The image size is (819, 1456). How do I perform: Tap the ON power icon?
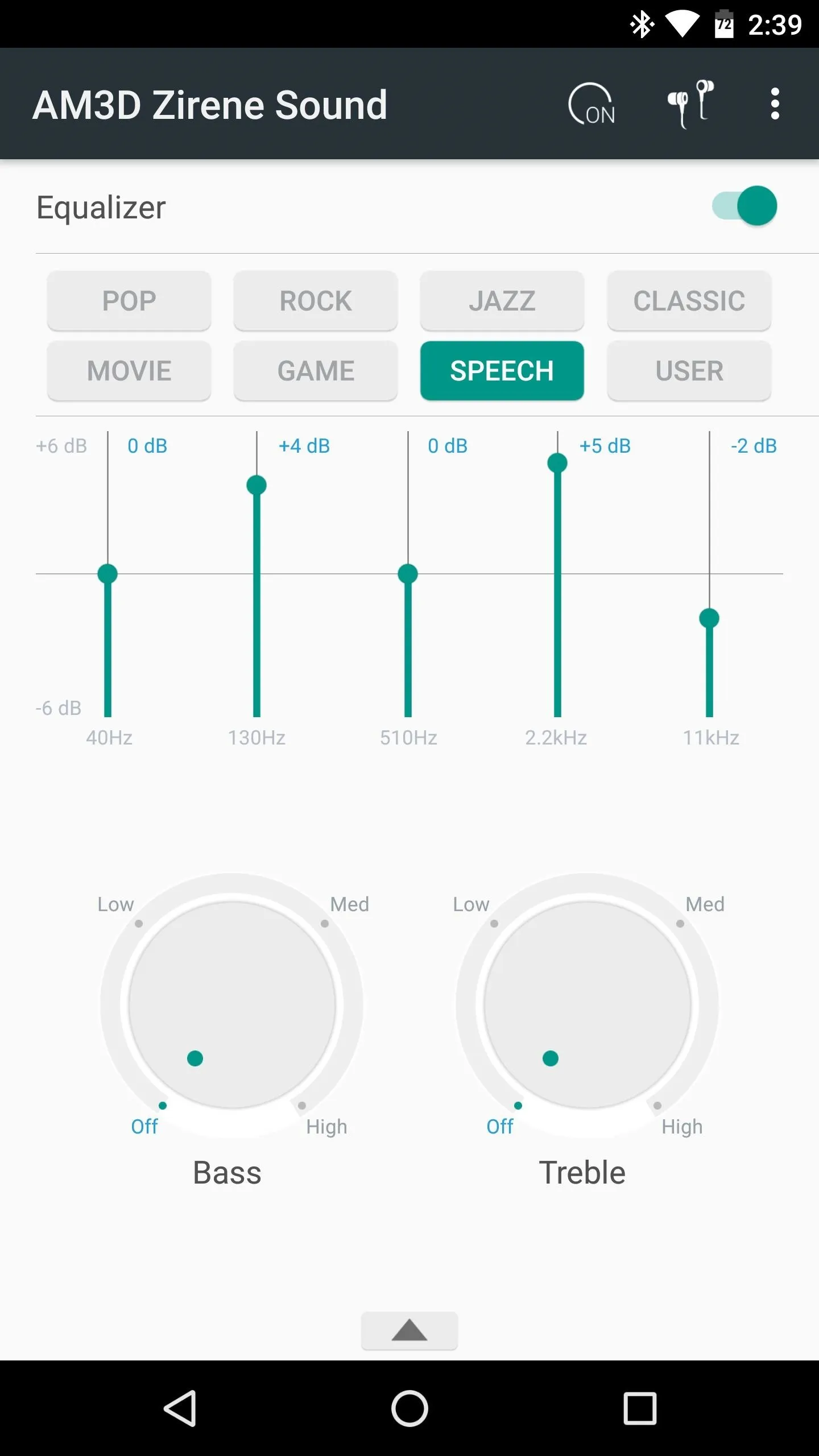(591, 104)
